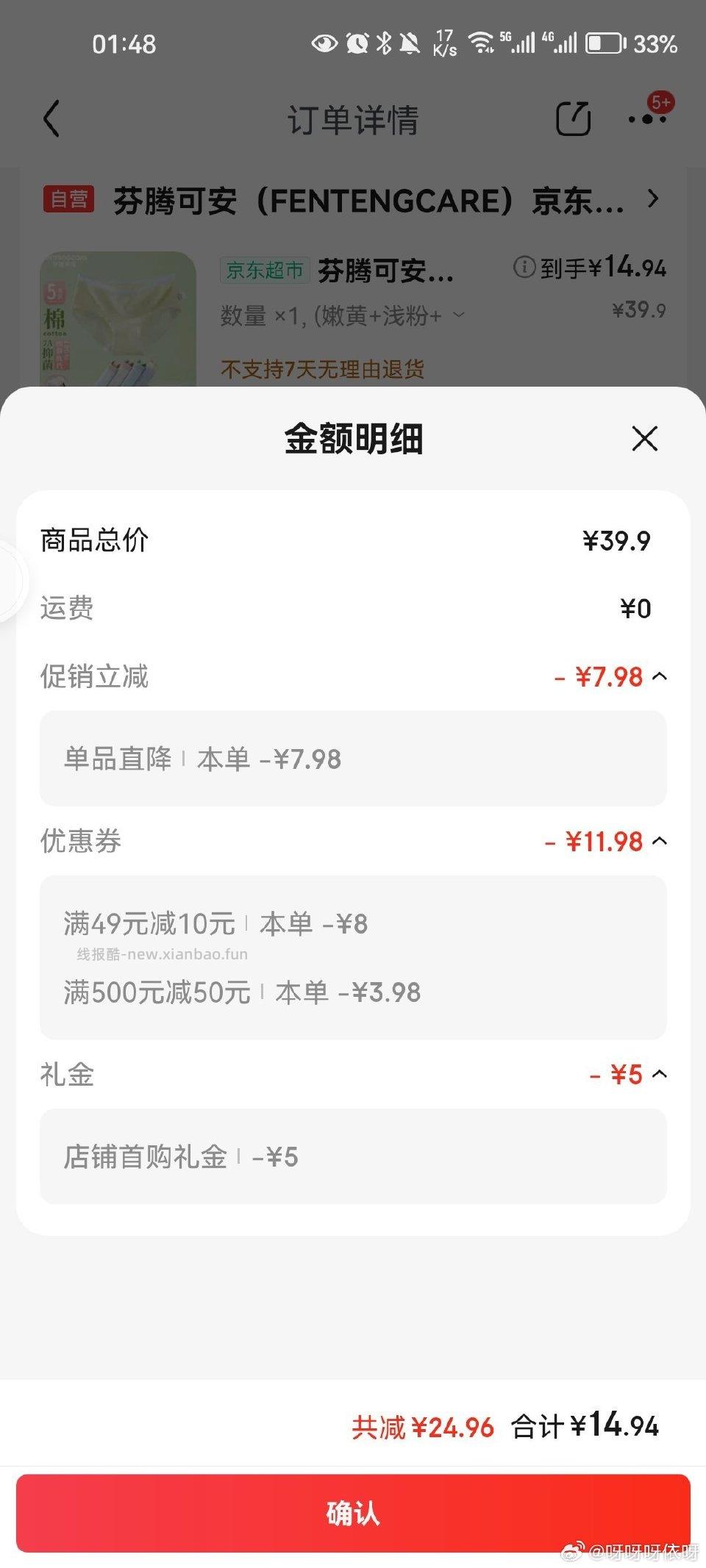Tap the 自营 store label icon
This screenshot has width=706, height=1568.
70,198
